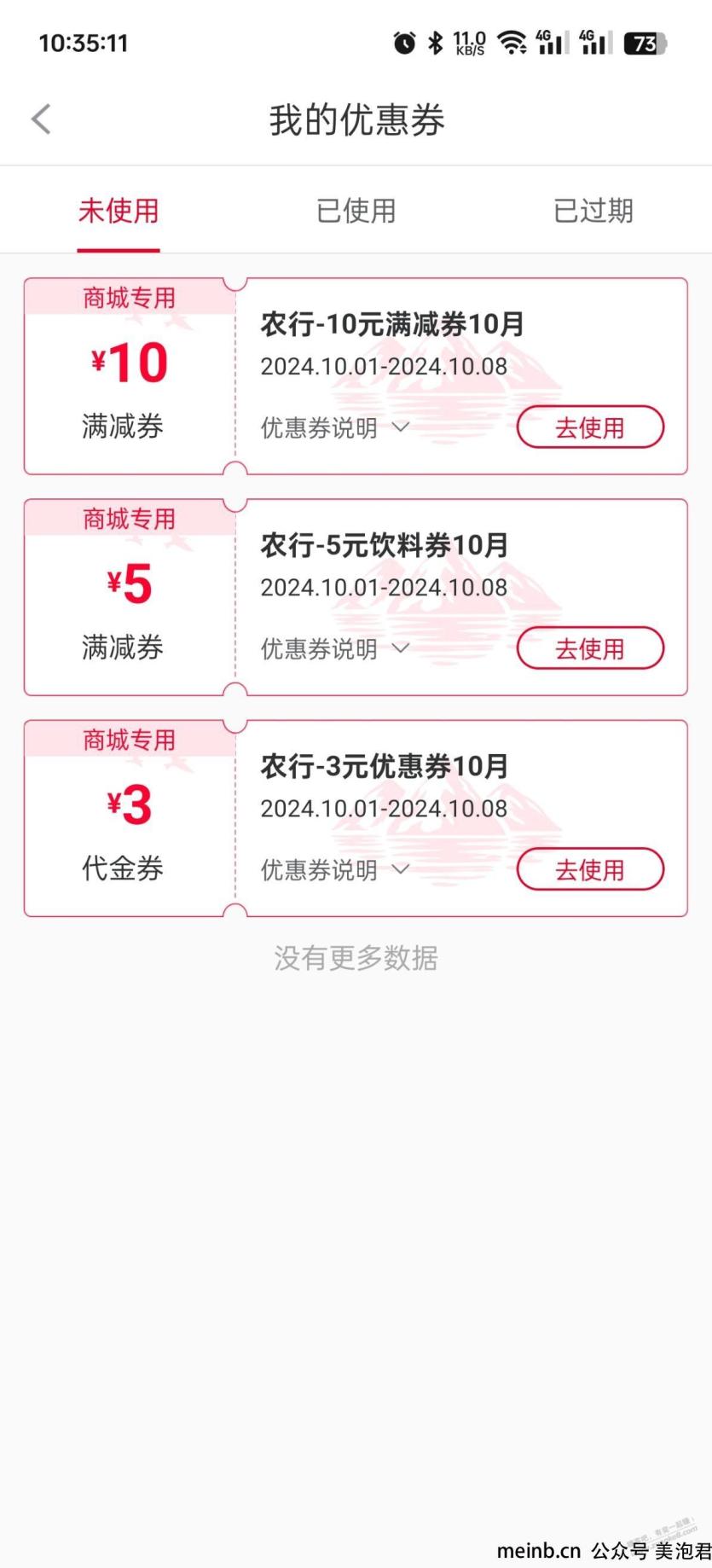This screenshot has height=1568, width=712.
Task: Expand 优惠券说明 for 农行-3元优惠券10月
Action: click(335, 869)
